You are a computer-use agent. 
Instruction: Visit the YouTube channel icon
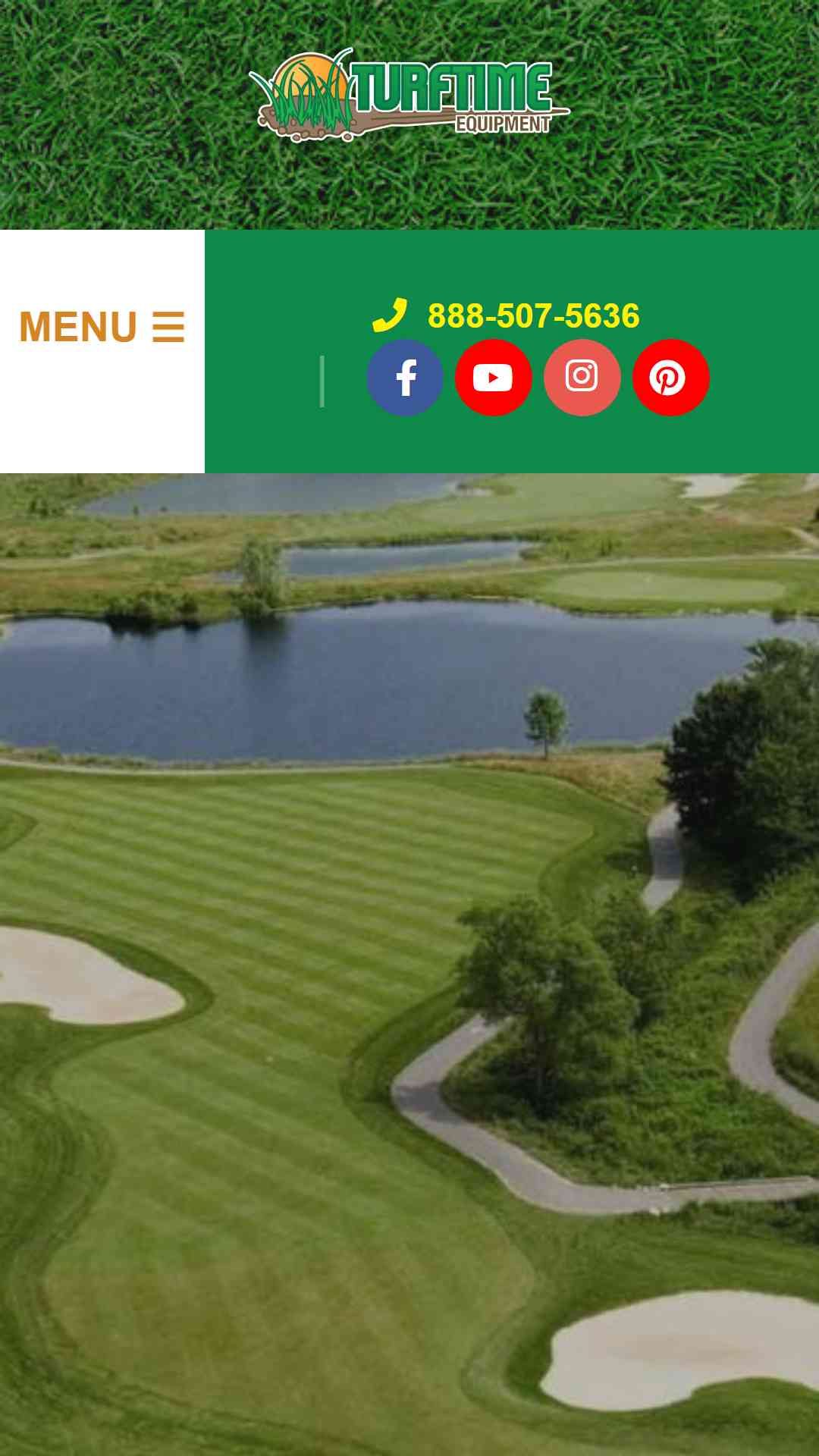(x=493, y=378)
